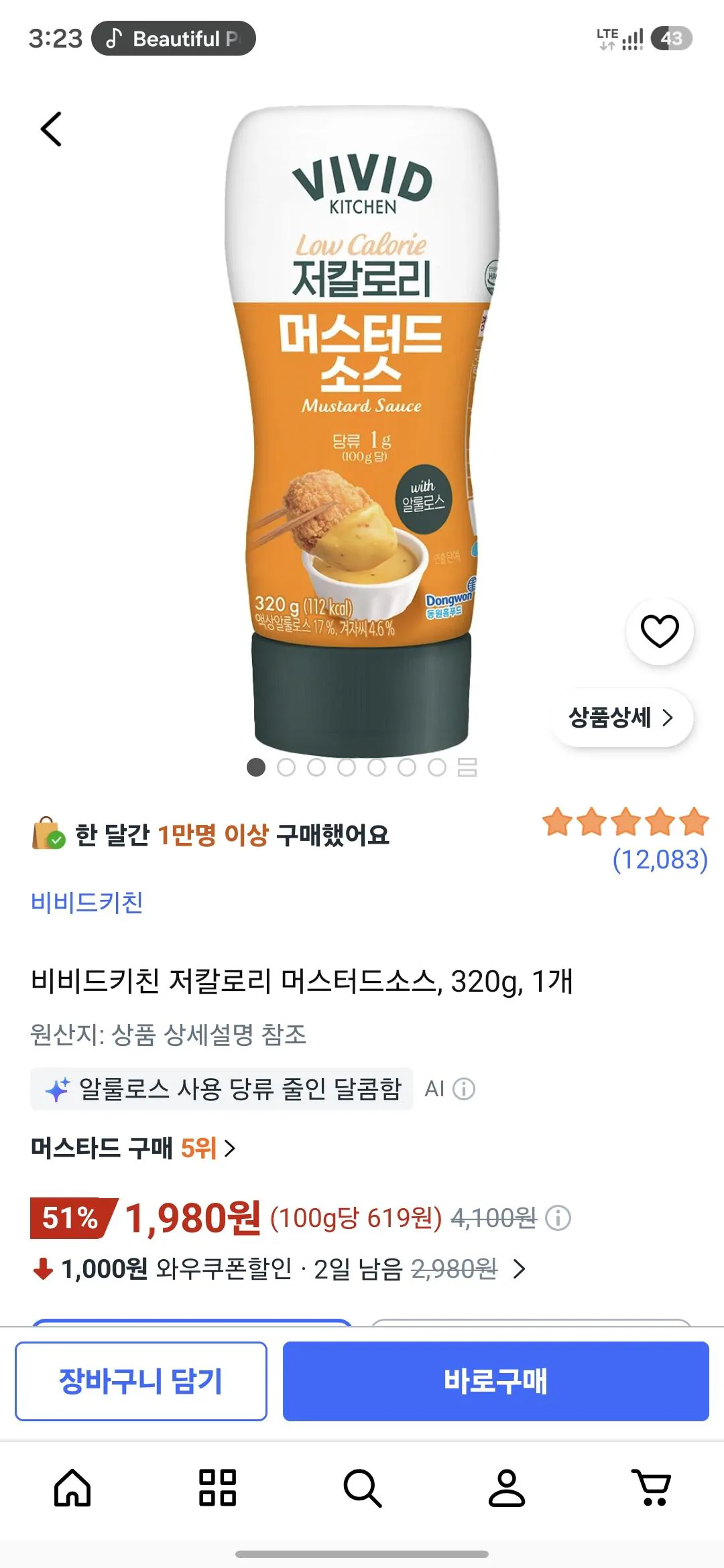Open 1,000원 와우쿠폰할인 details
724x1568 pixels.
point(279,1268)
